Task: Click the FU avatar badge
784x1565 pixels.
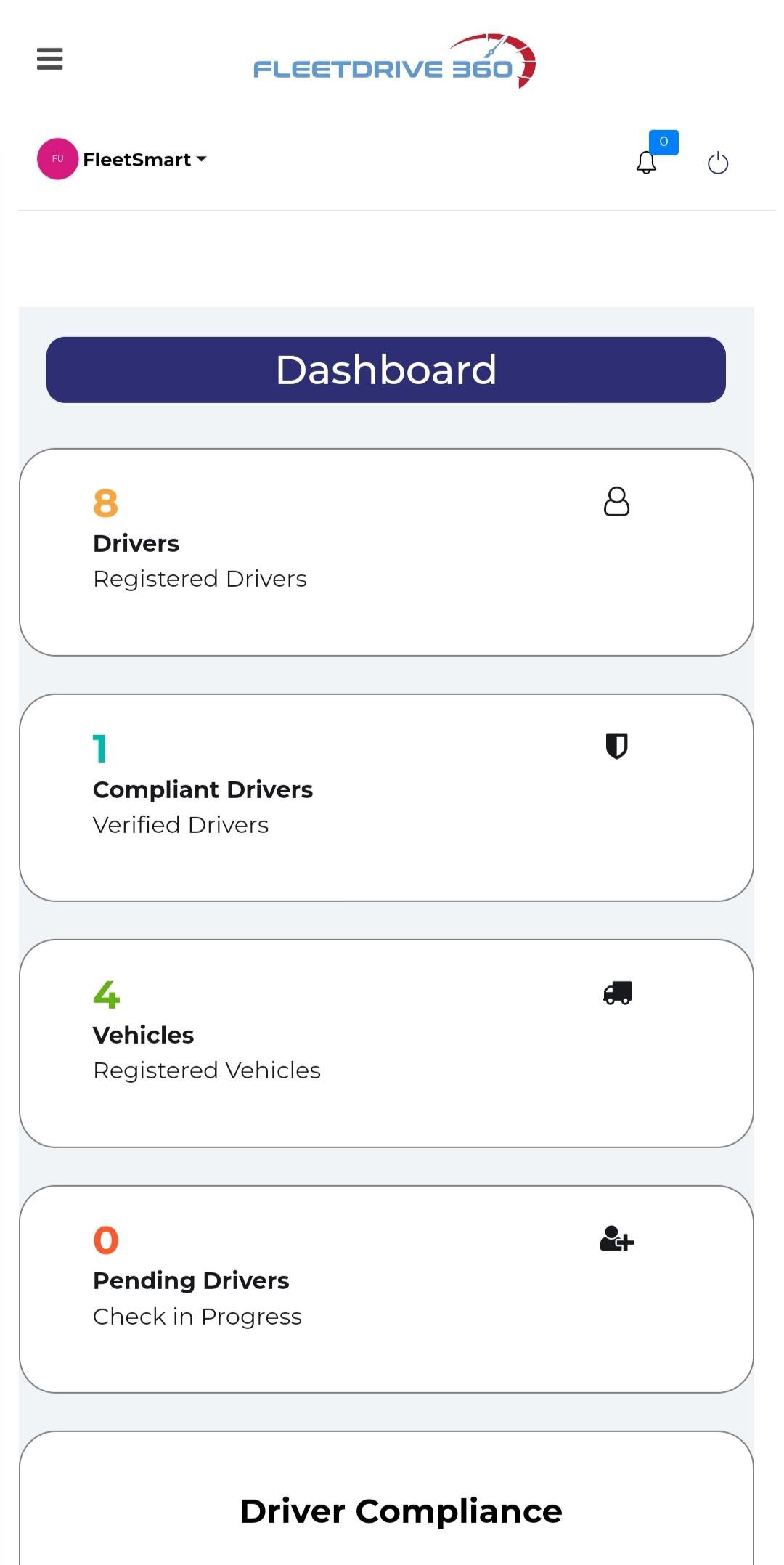Action: tap(57, 158)
